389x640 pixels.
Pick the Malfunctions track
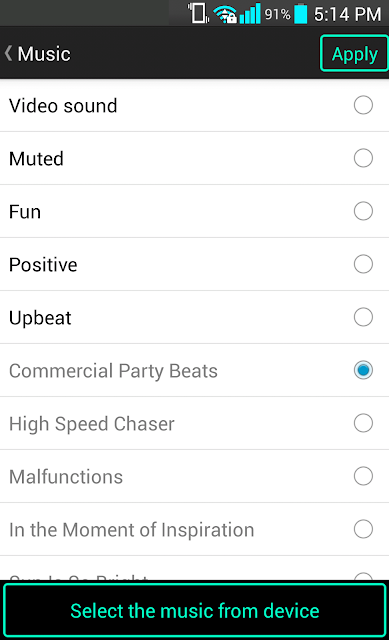pyautogui.click(x=194, y=476)
